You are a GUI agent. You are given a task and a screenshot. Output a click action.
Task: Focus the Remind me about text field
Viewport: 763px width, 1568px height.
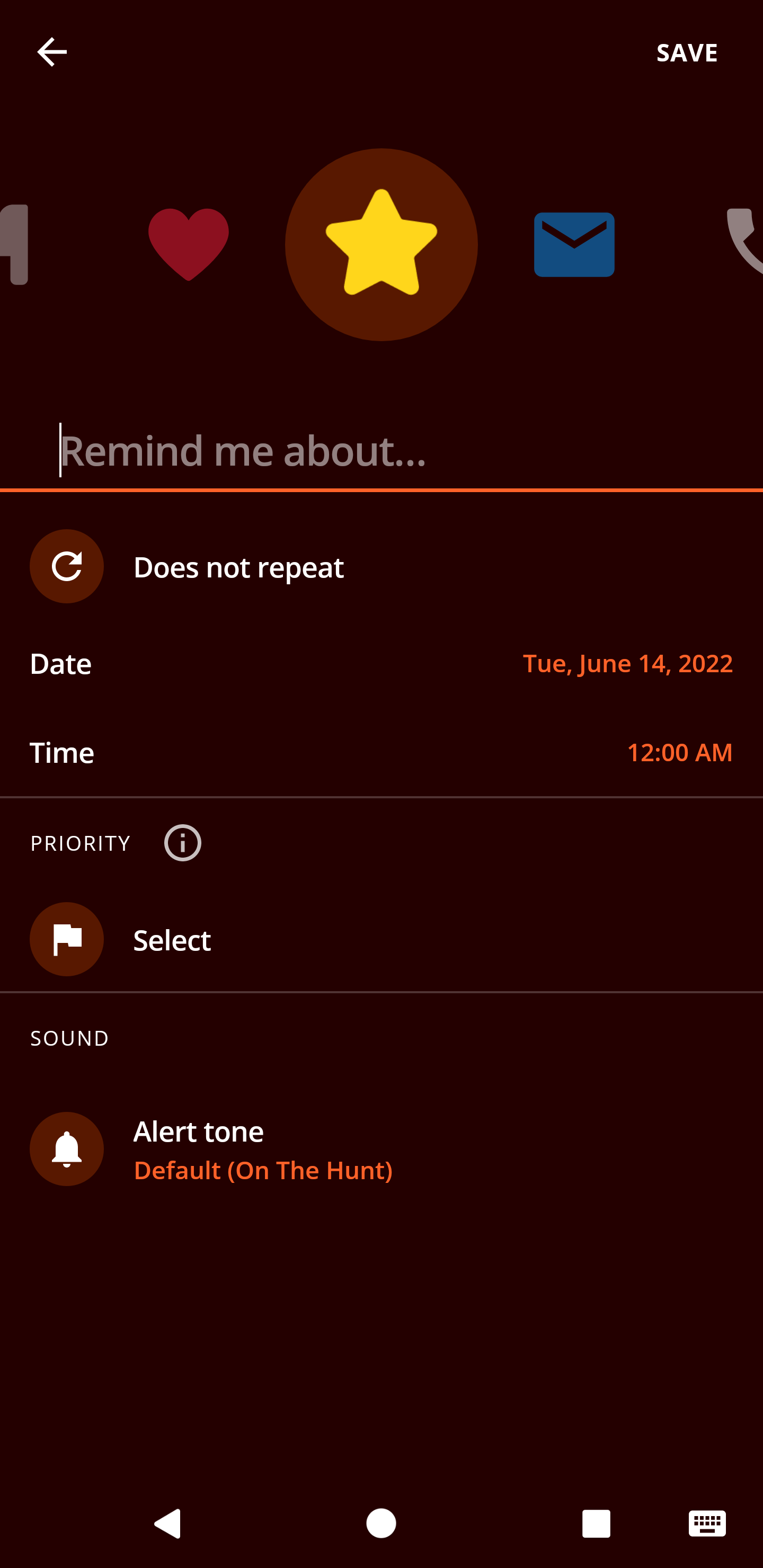click(381, 450)
